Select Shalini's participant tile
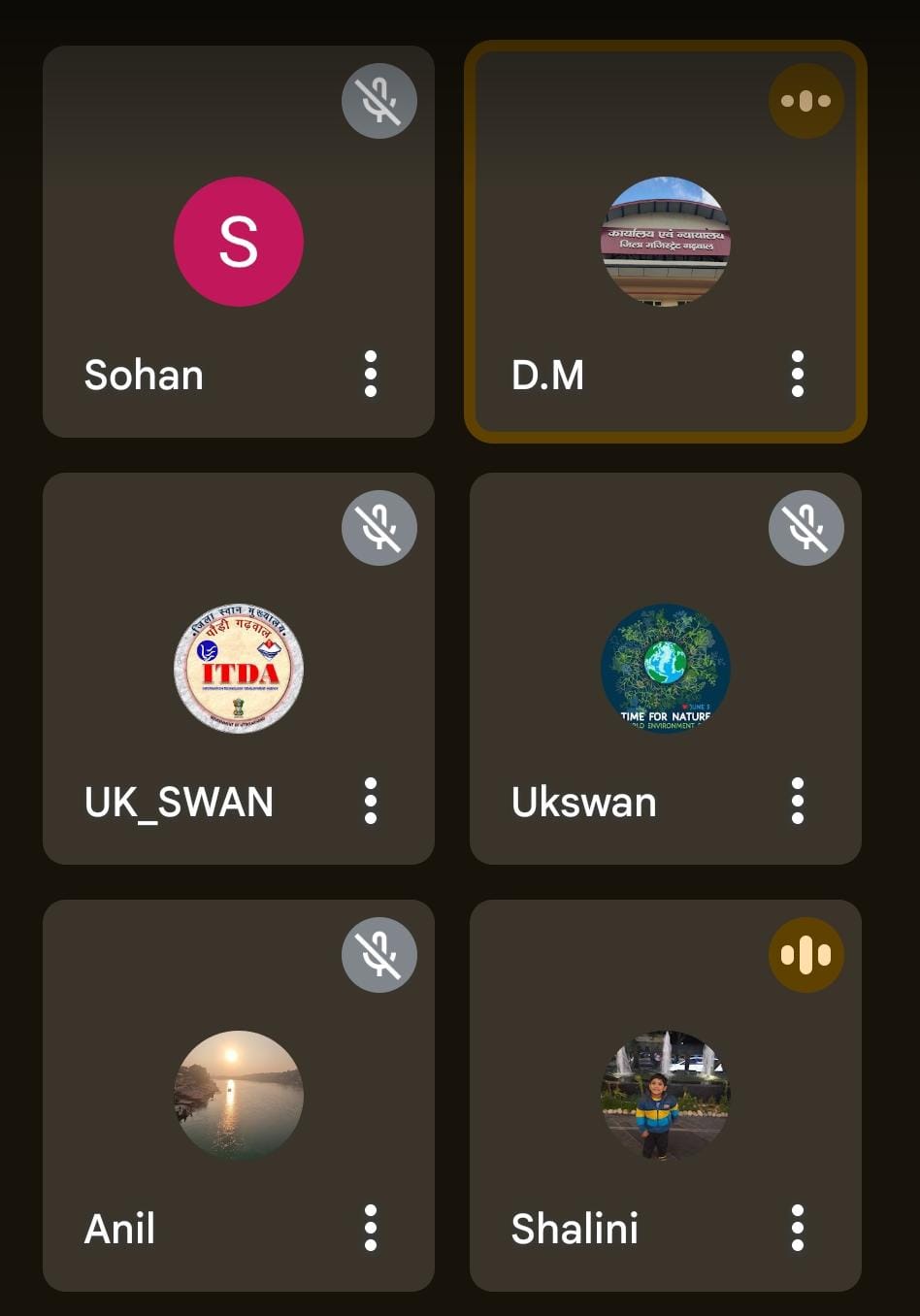The width and height of the screenshot is (920, 1316). (665, 1096)
